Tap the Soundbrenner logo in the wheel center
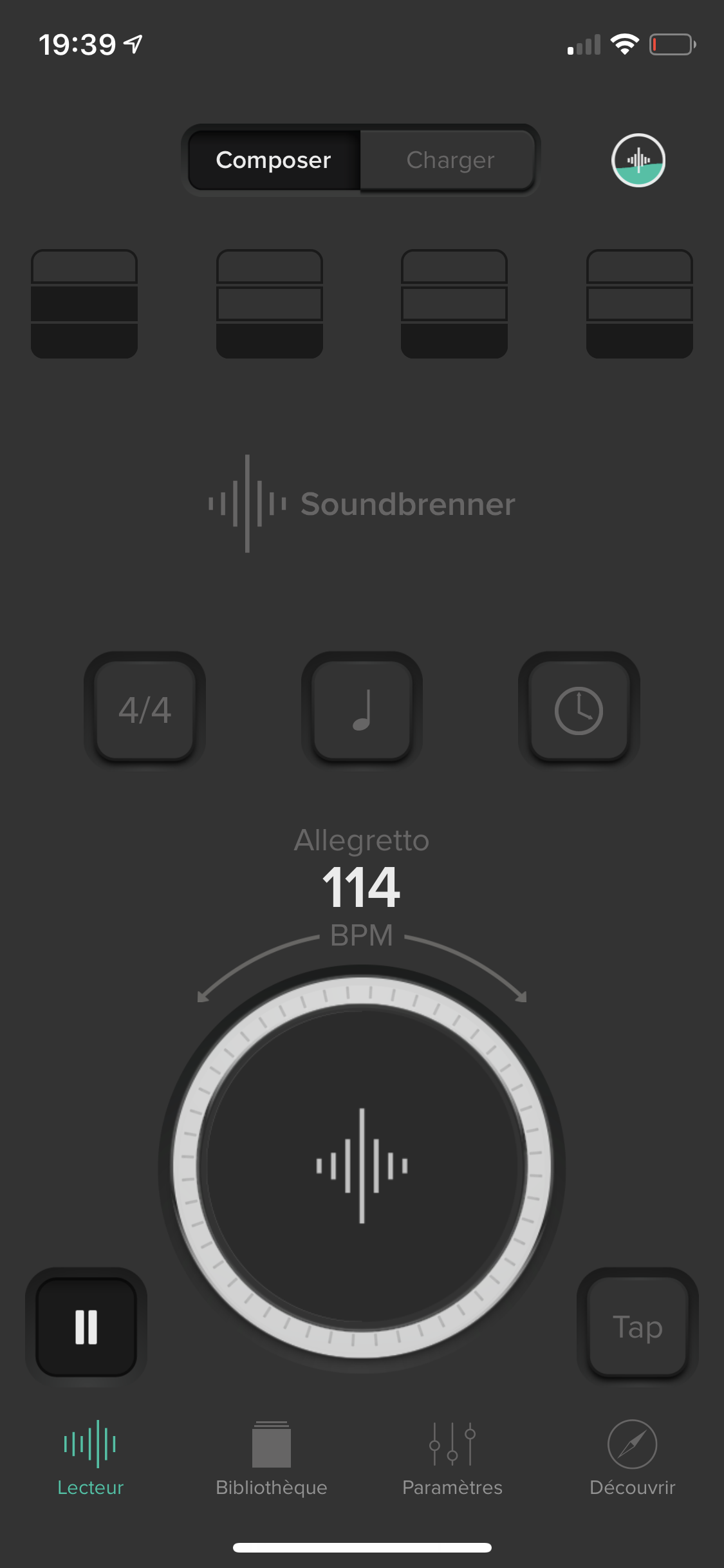 tap(362, 1165)
